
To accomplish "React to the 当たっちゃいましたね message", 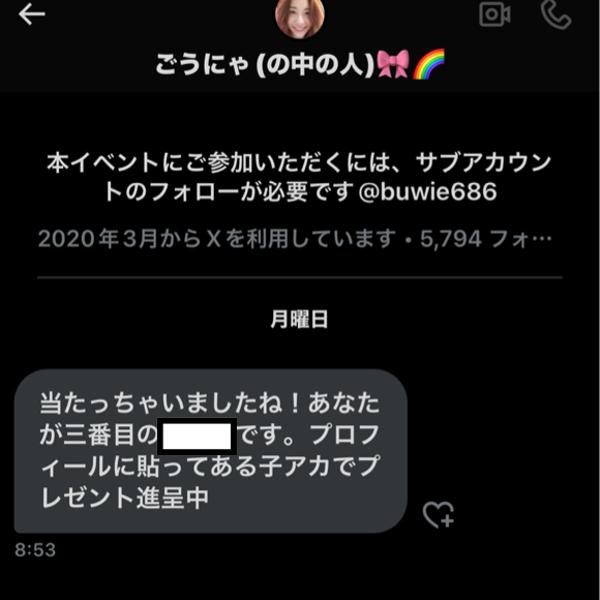I will [438, 514].
